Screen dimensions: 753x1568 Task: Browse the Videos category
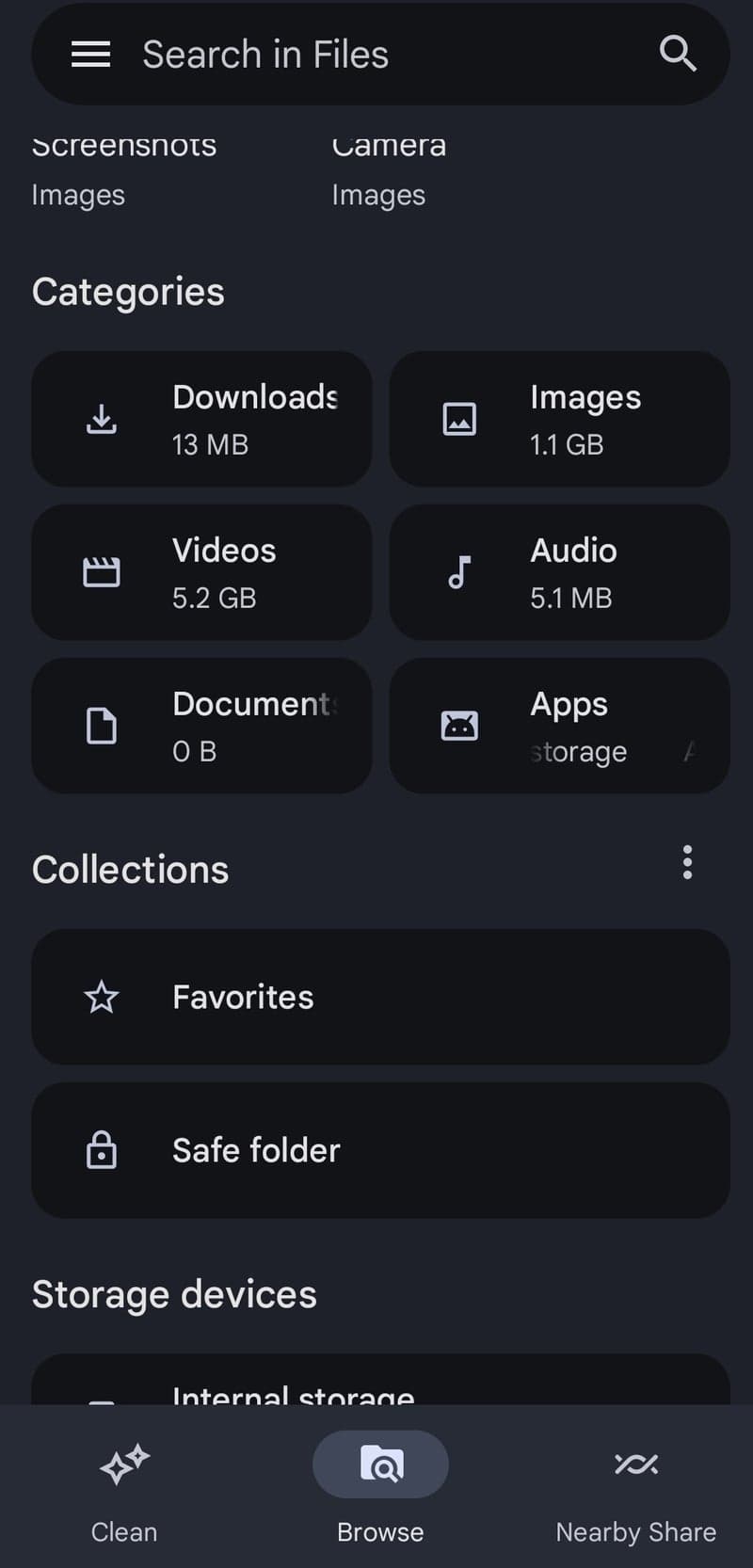(x=201, y=572)
